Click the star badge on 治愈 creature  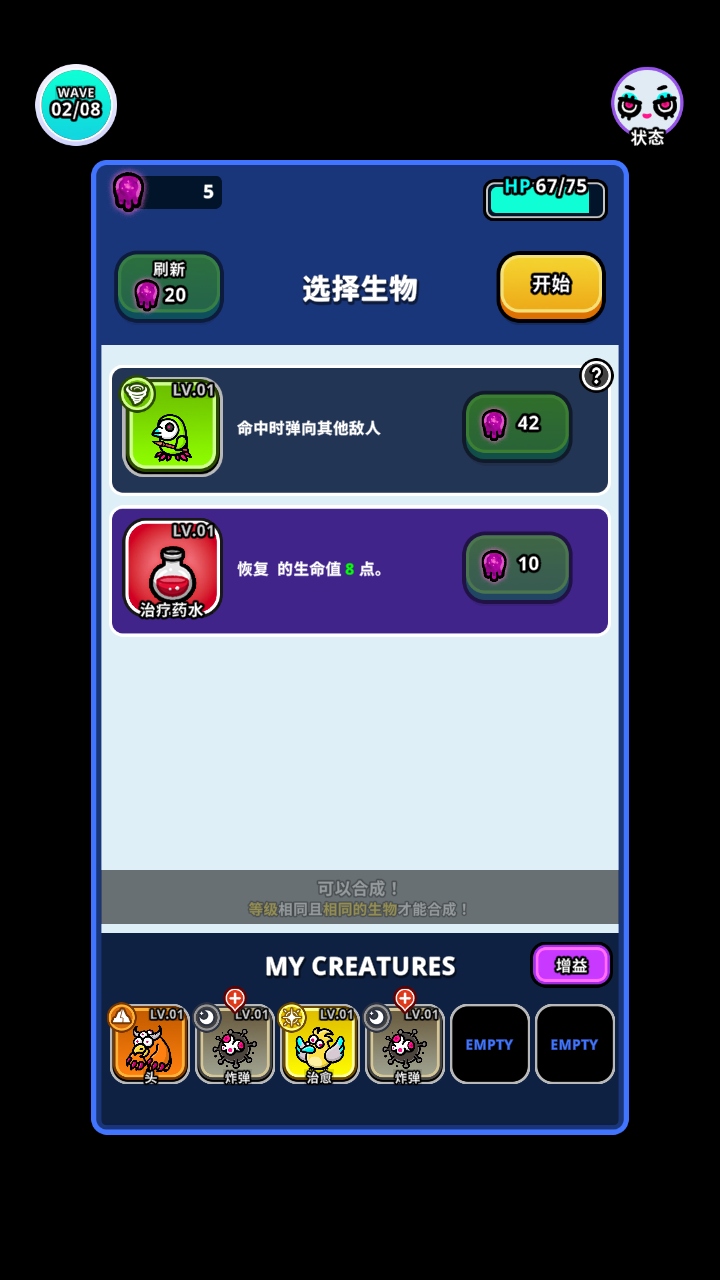pos(294,1018)
